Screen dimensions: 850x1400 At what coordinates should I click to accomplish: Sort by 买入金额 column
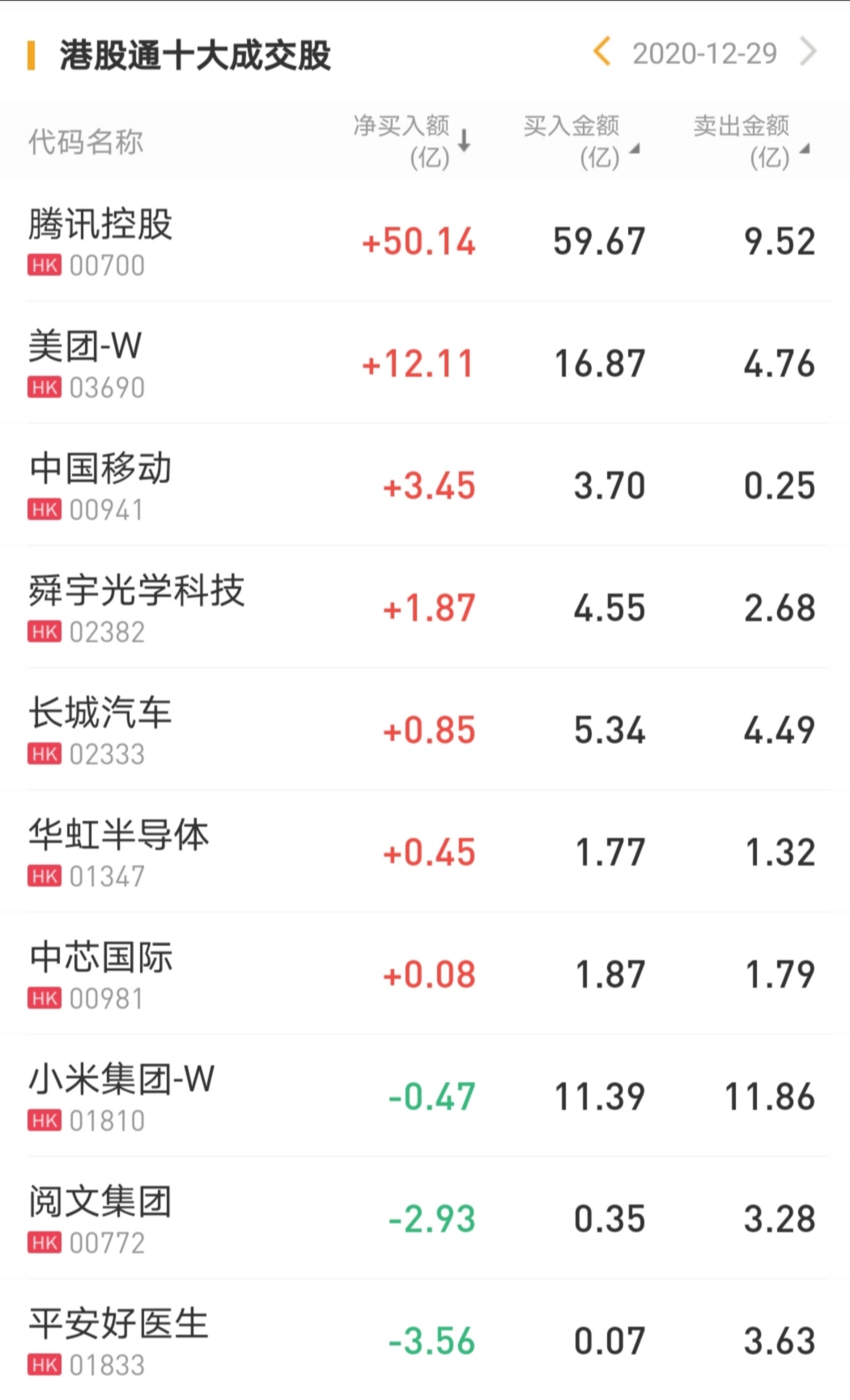click(x=580, y=140)
